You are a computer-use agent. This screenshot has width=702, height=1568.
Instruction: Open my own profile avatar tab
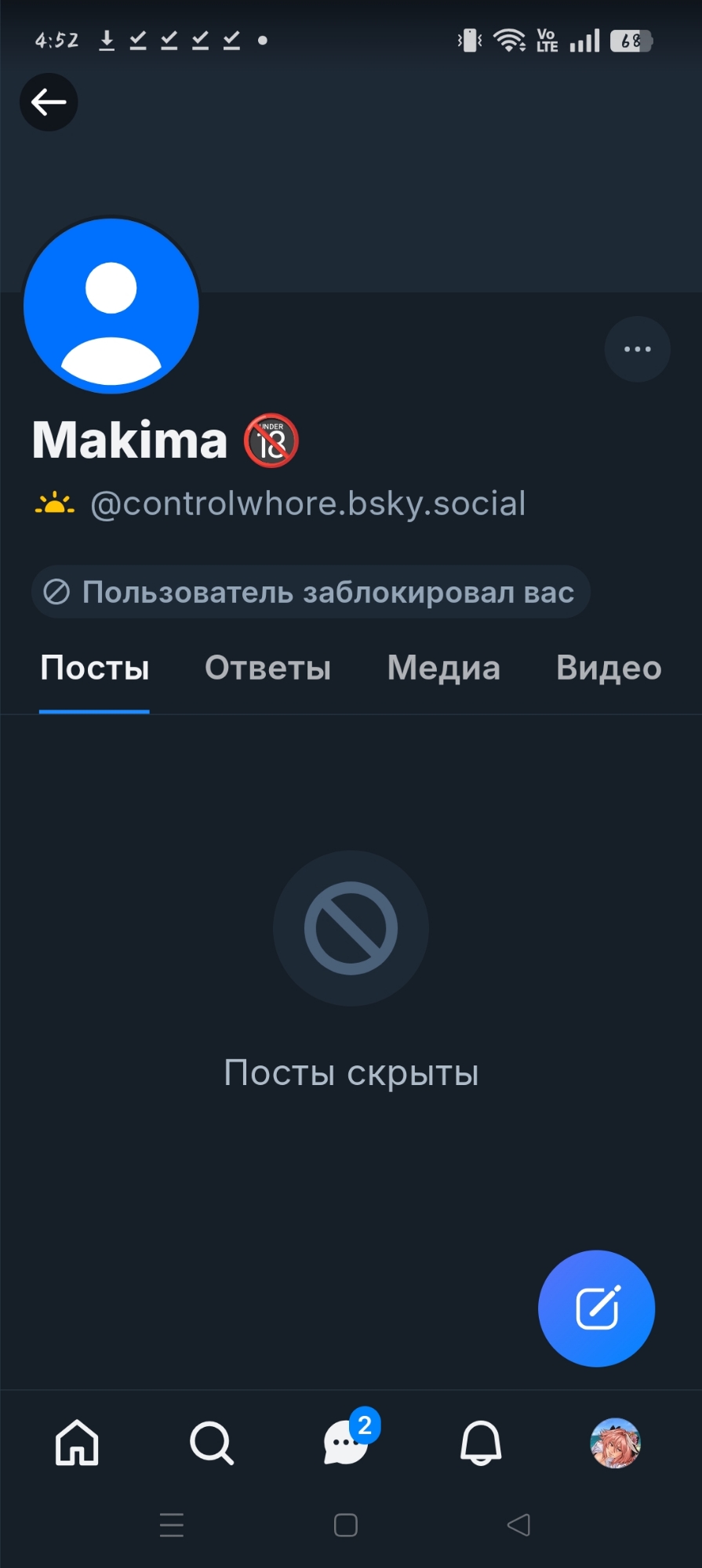point(615,1443)
